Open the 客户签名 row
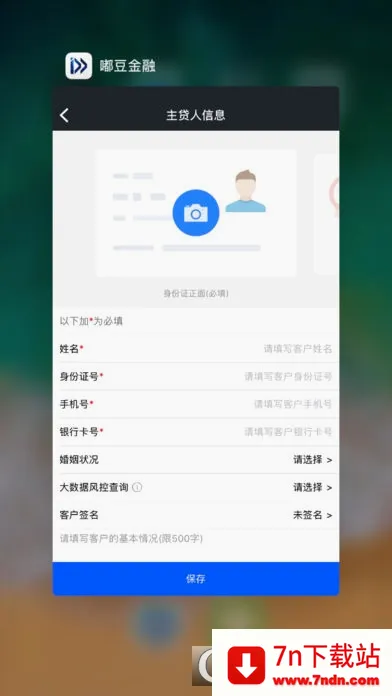The width and height of the screenshot is (392, 696). (196, 515)
